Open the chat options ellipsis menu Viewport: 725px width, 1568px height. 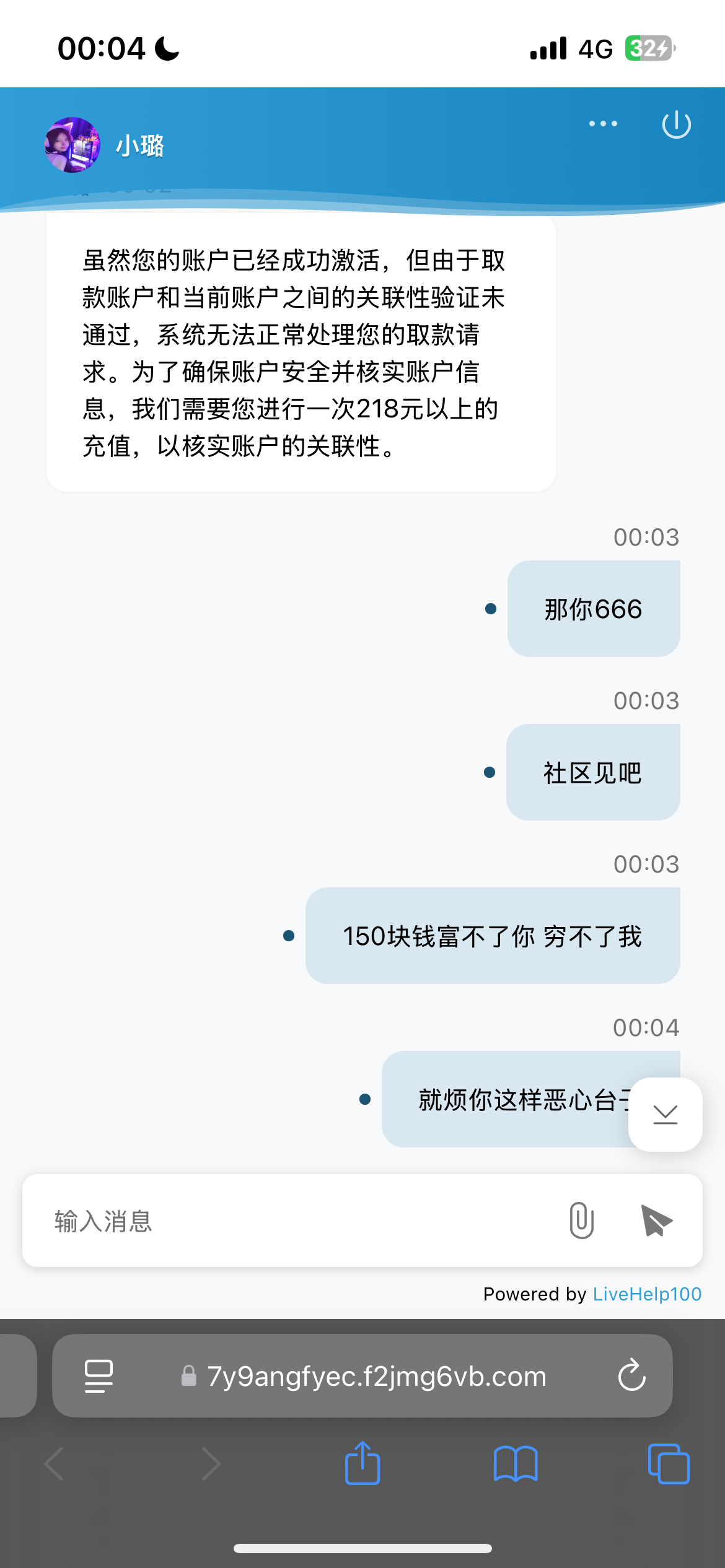coord(602,124)
